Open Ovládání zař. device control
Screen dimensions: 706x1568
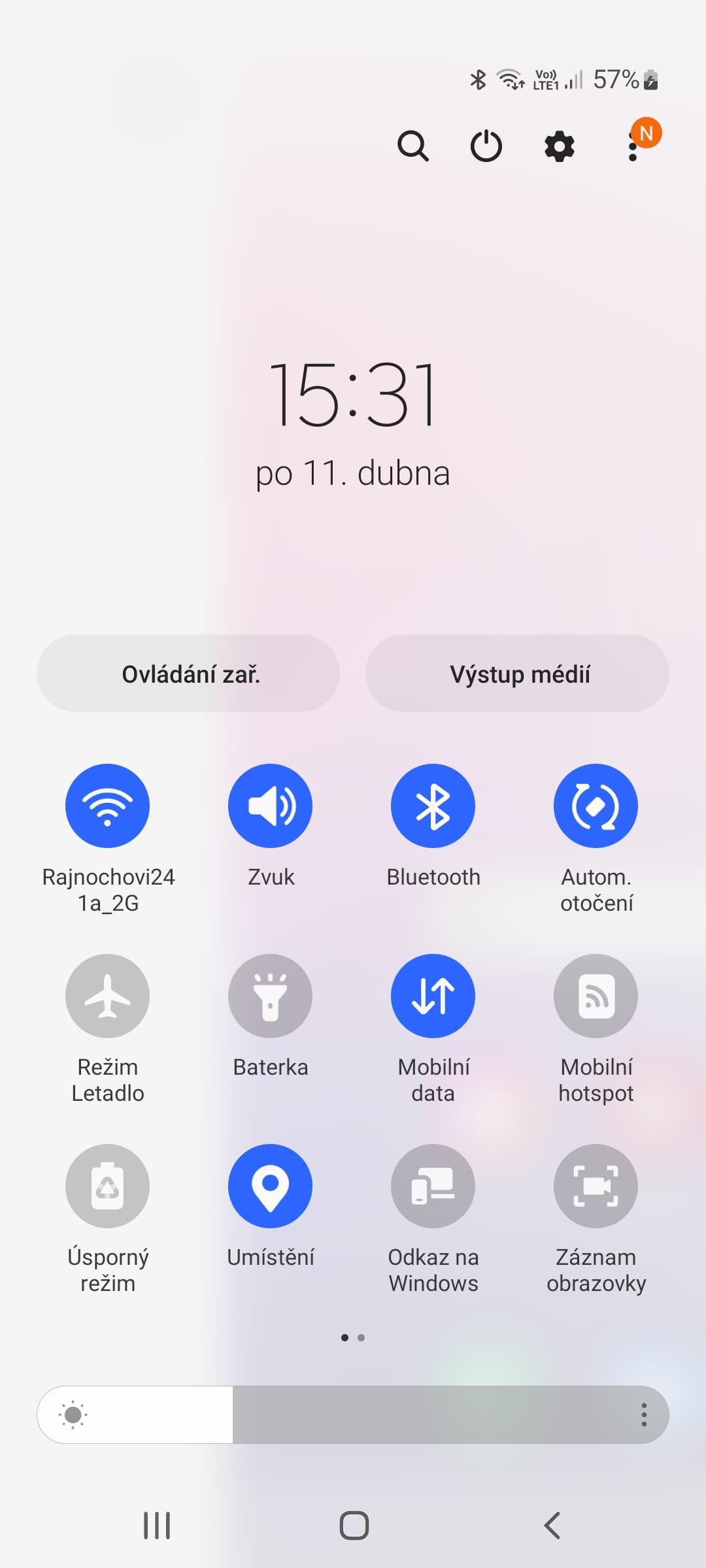pos(188,674)
